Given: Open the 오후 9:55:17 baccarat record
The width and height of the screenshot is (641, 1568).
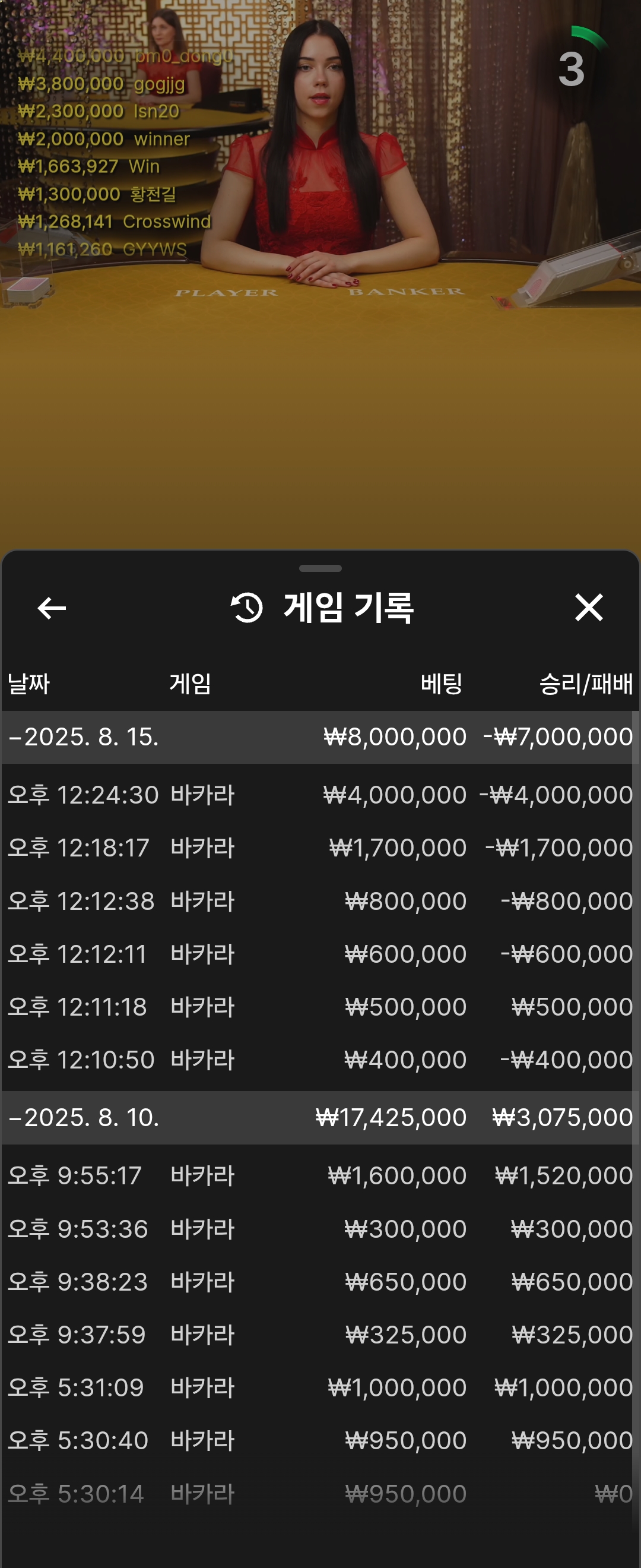Looking at the screenshot, I should point(319,1175).
